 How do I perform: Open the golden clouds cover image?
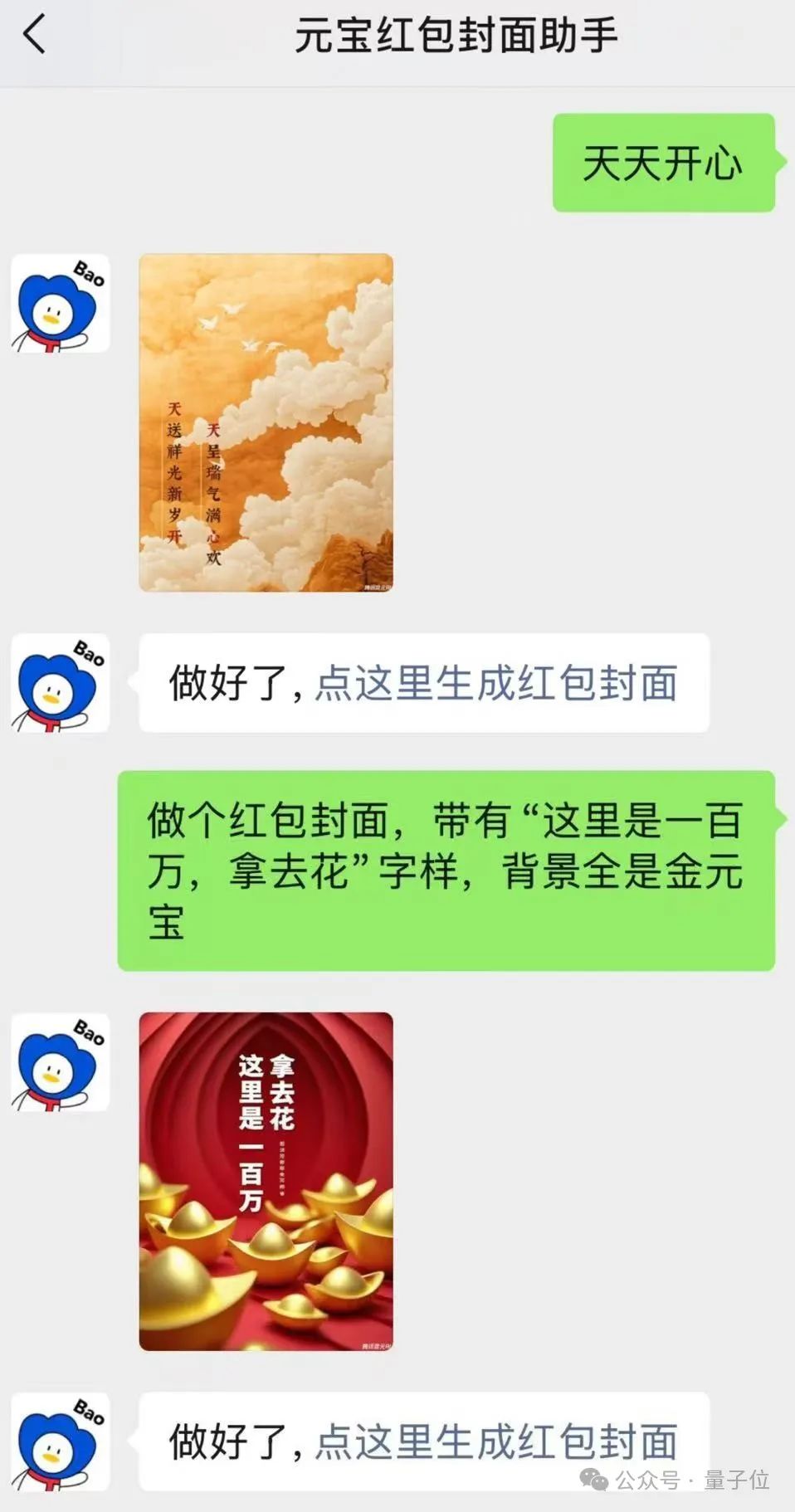(x=266, y=422)
